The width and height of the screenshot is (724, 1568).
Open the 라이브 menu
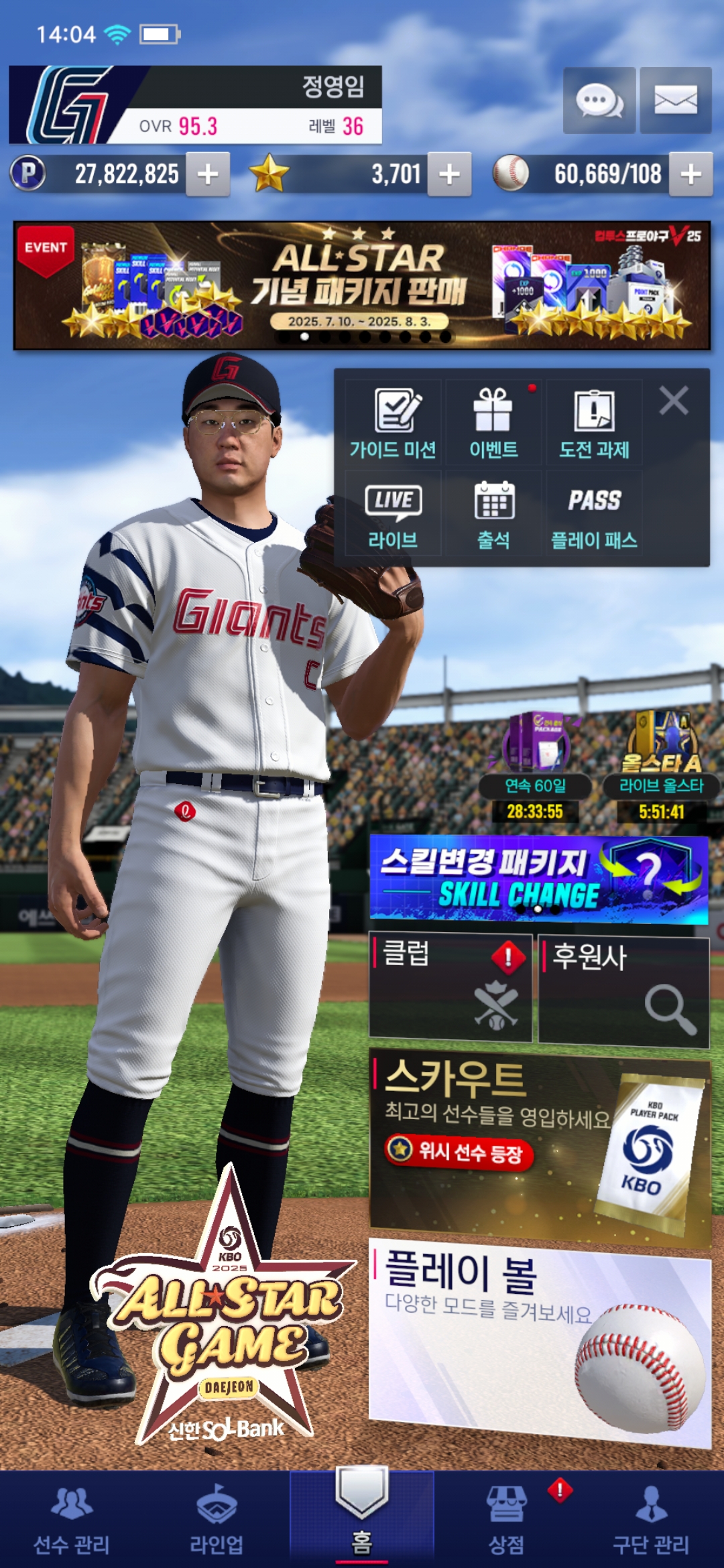coord(393,515)
